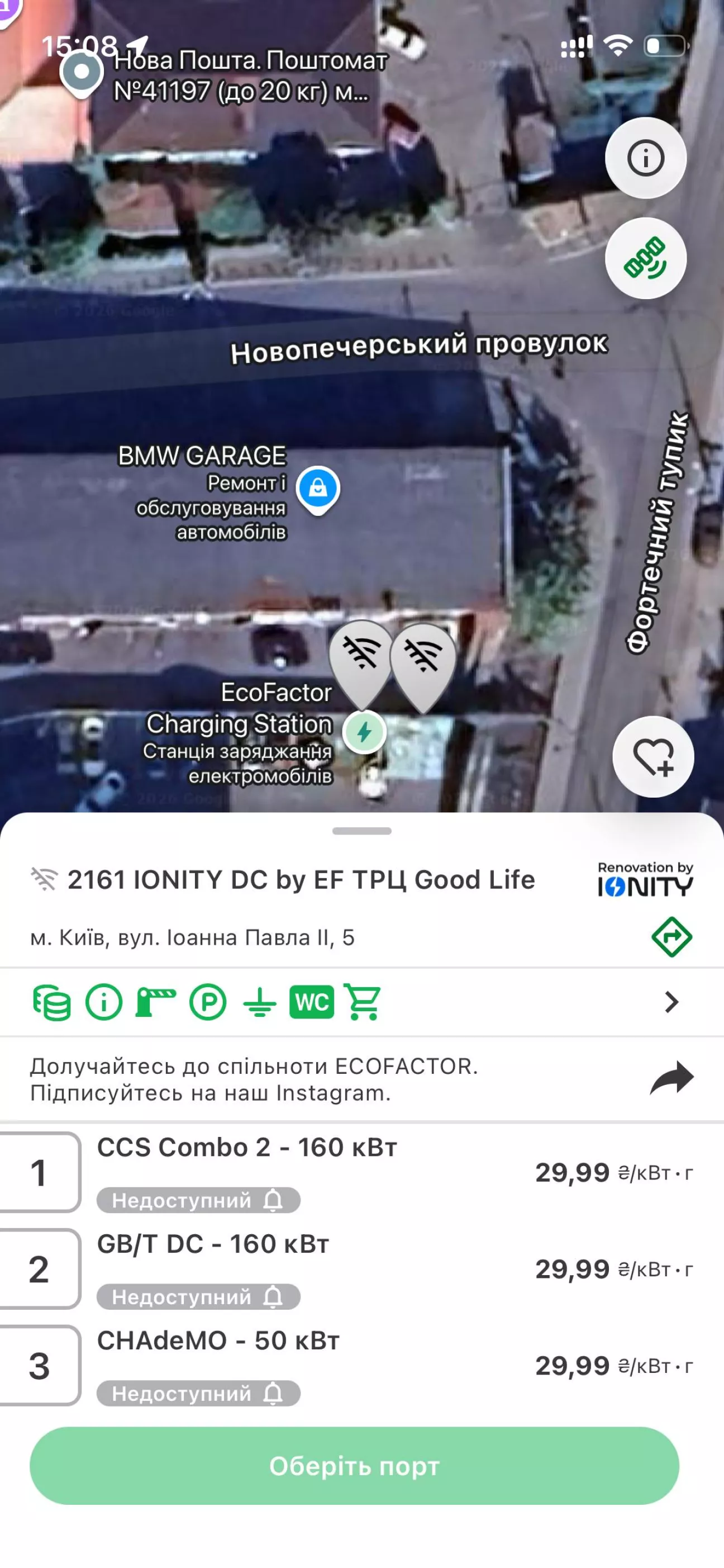The image size is (724, 1568).
Task: Select port 2 GB/T DC
Action: [x=40, y=1269]
